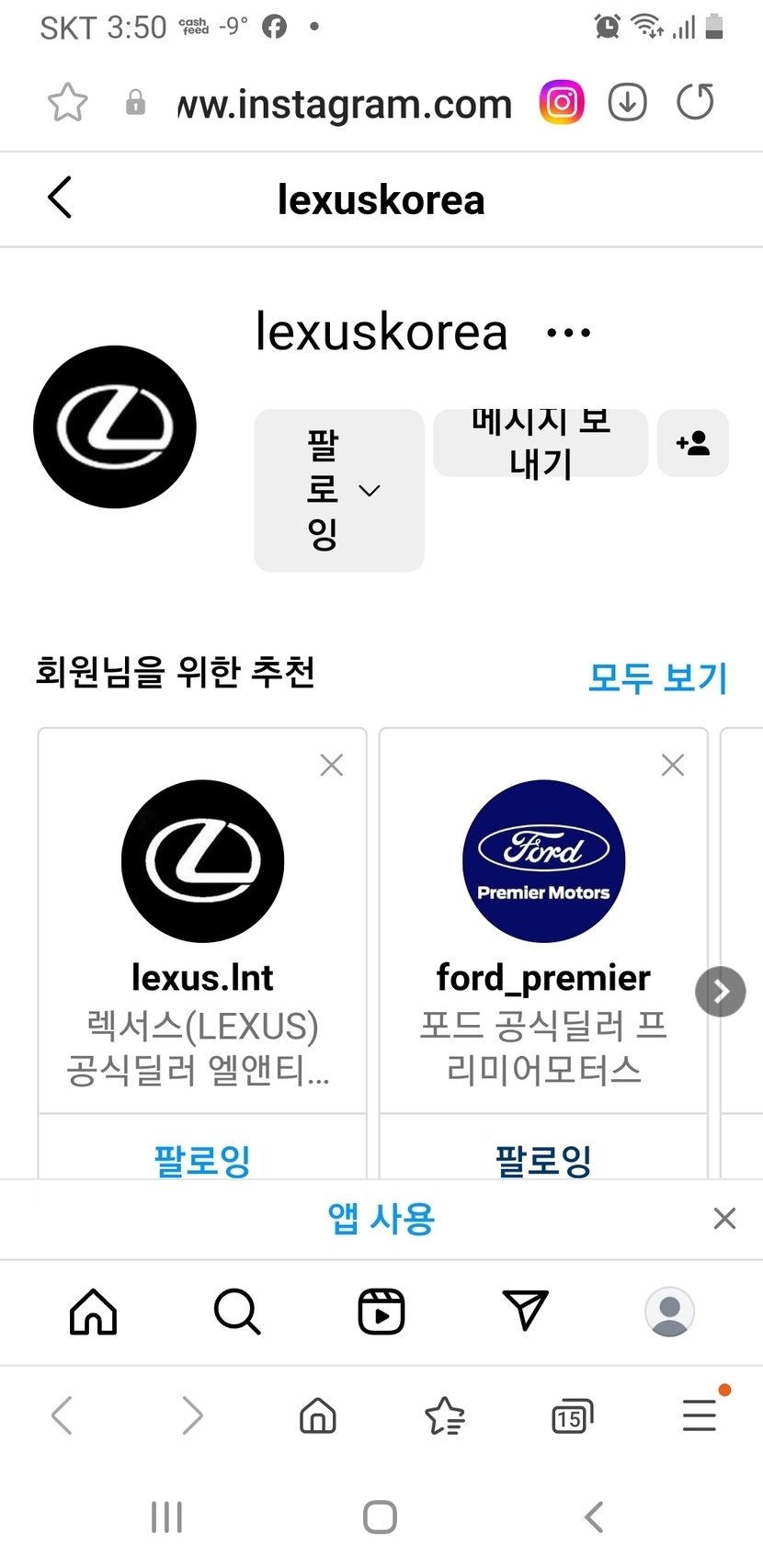Show the next suggested accounts with the arrow
The width and height of the screenshot is (763, 1568).
click(721, 991)
